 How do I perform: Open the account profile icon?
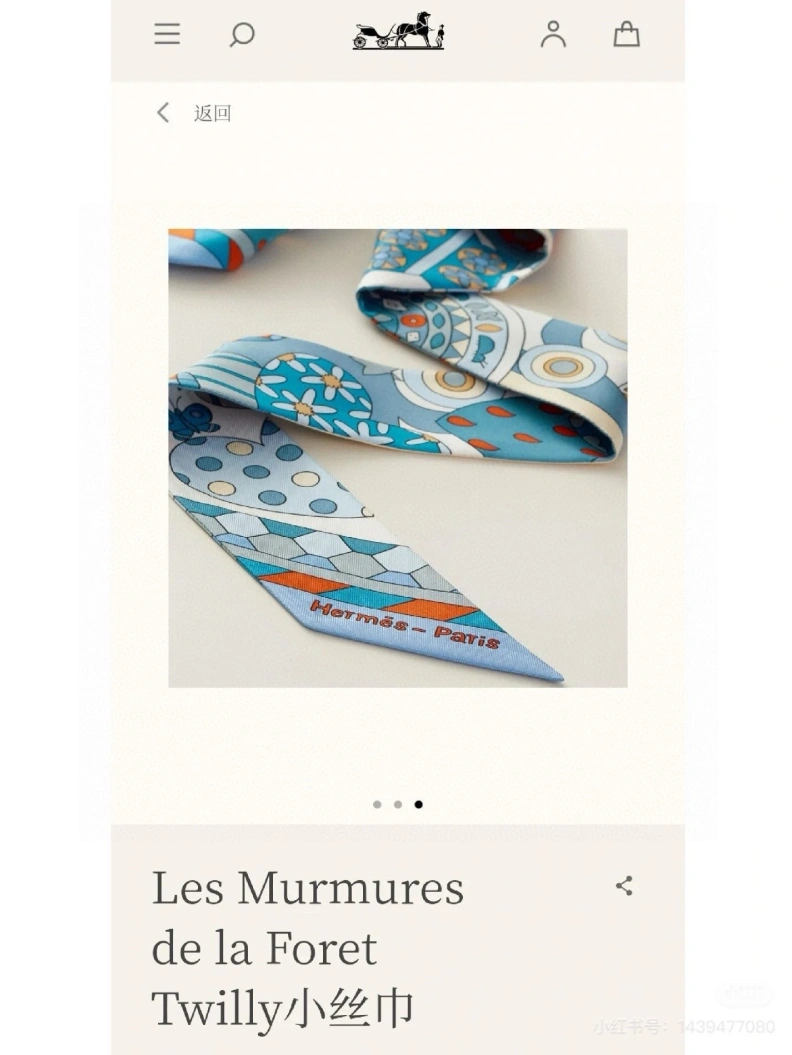click(x=553, y=34)
